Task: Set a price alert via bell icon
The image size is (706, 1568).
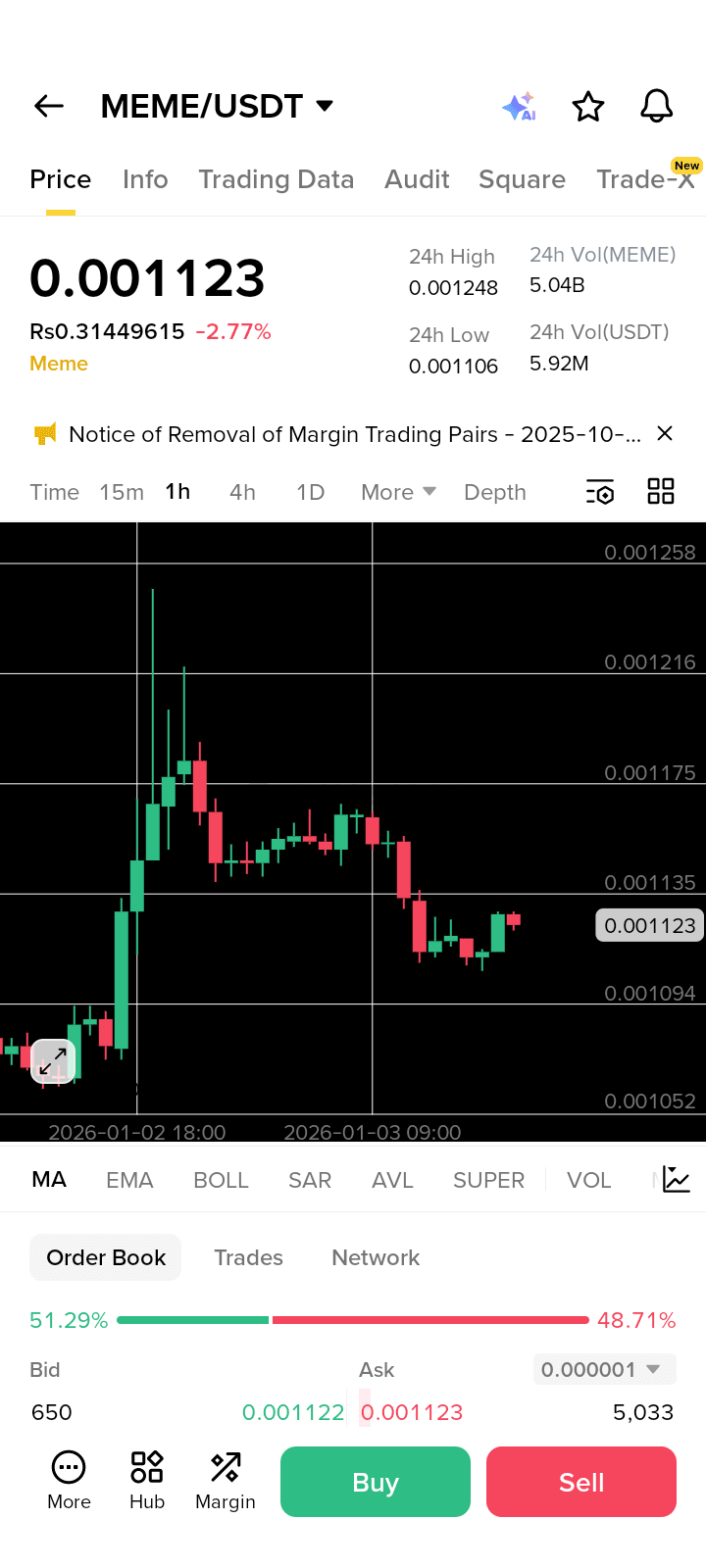Action: click(656, 106)
